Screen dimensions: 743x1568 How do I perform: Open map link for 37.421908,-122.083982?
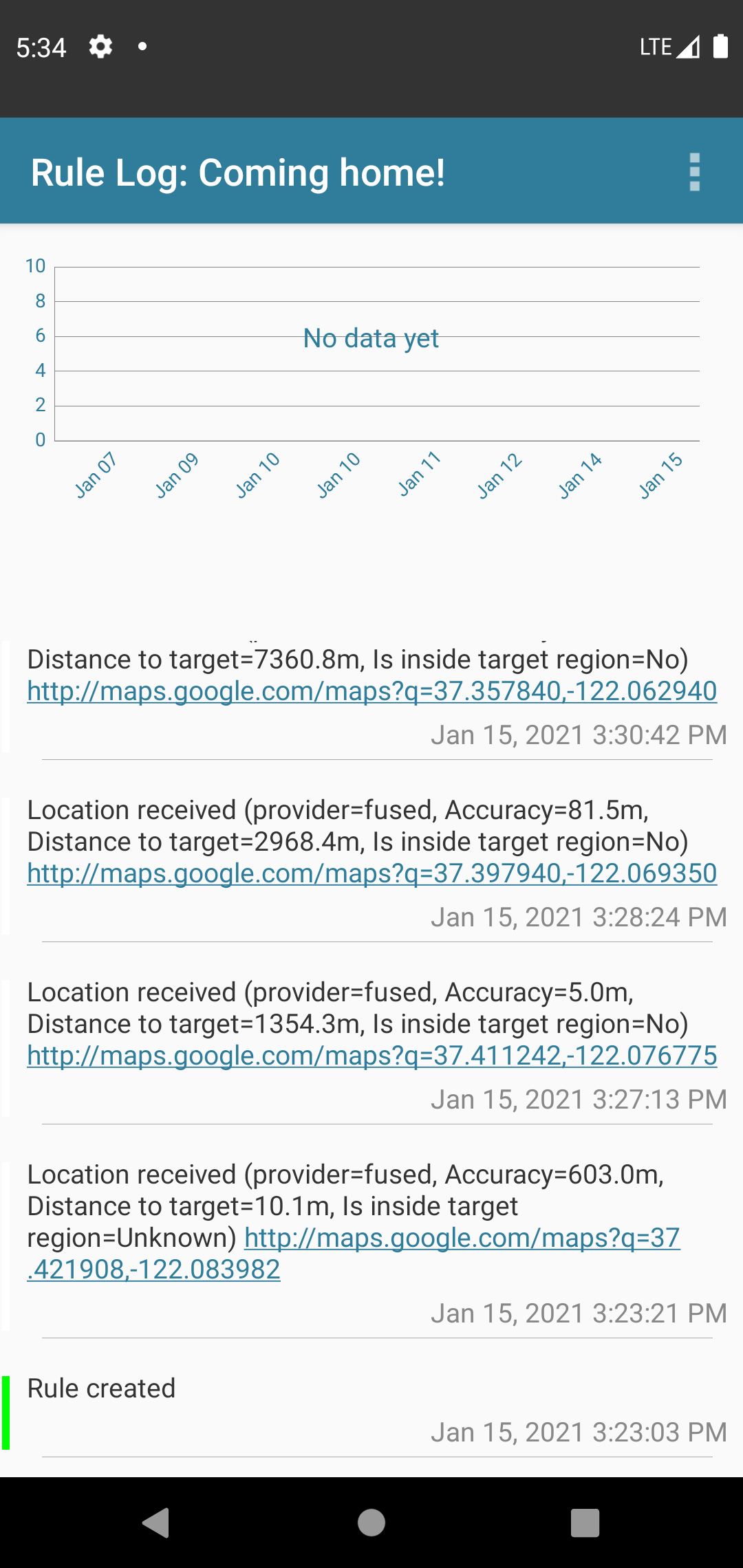[354, 1253]
